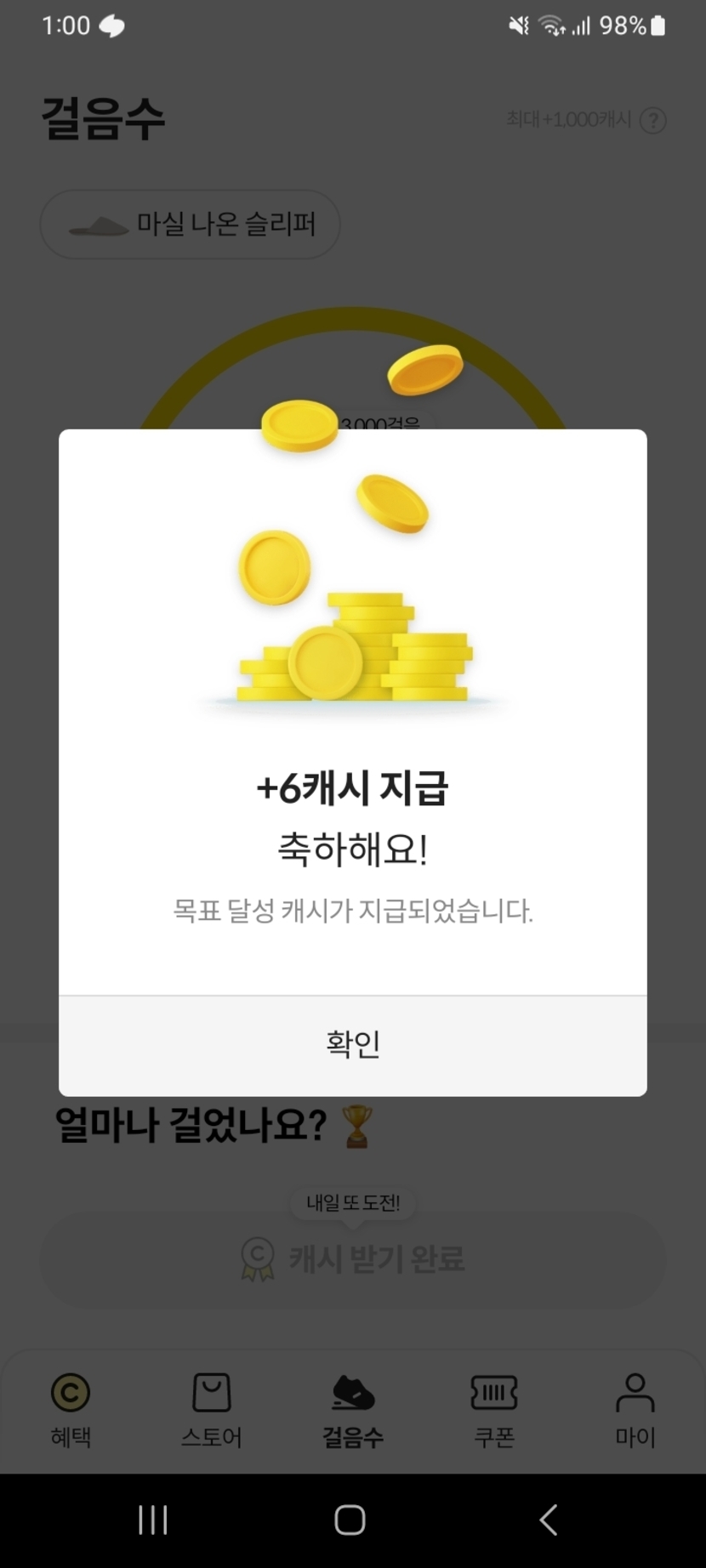Open the help question mark icon

pos(653,121)
